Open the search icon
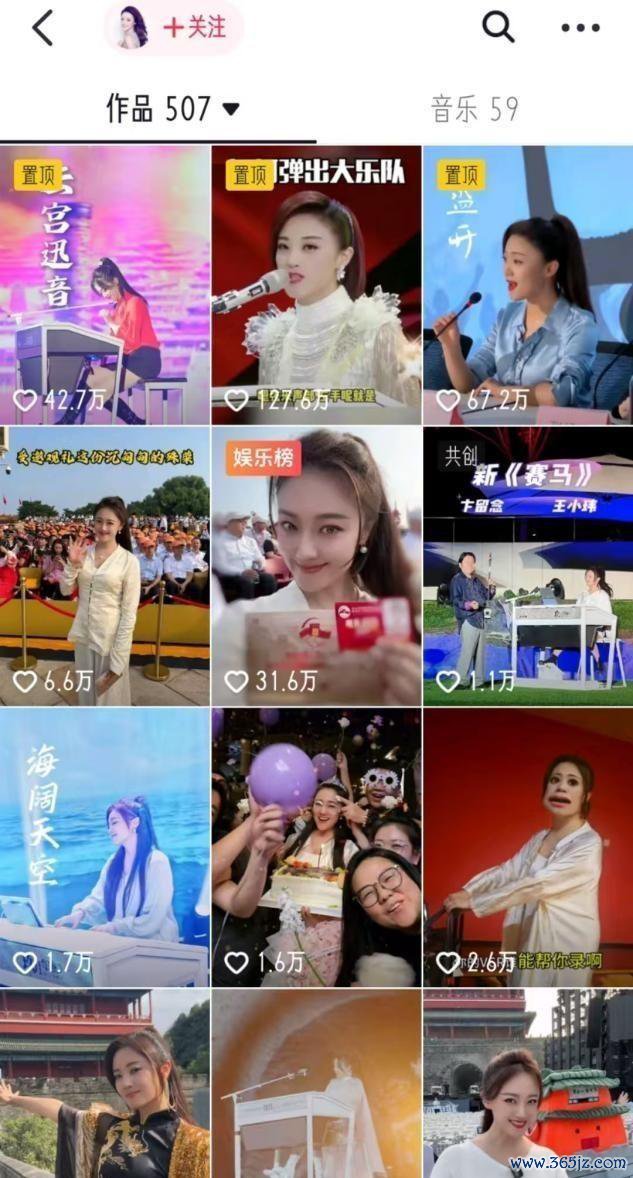The height and width of the screenshot is (1178, 633). [498, 28]
